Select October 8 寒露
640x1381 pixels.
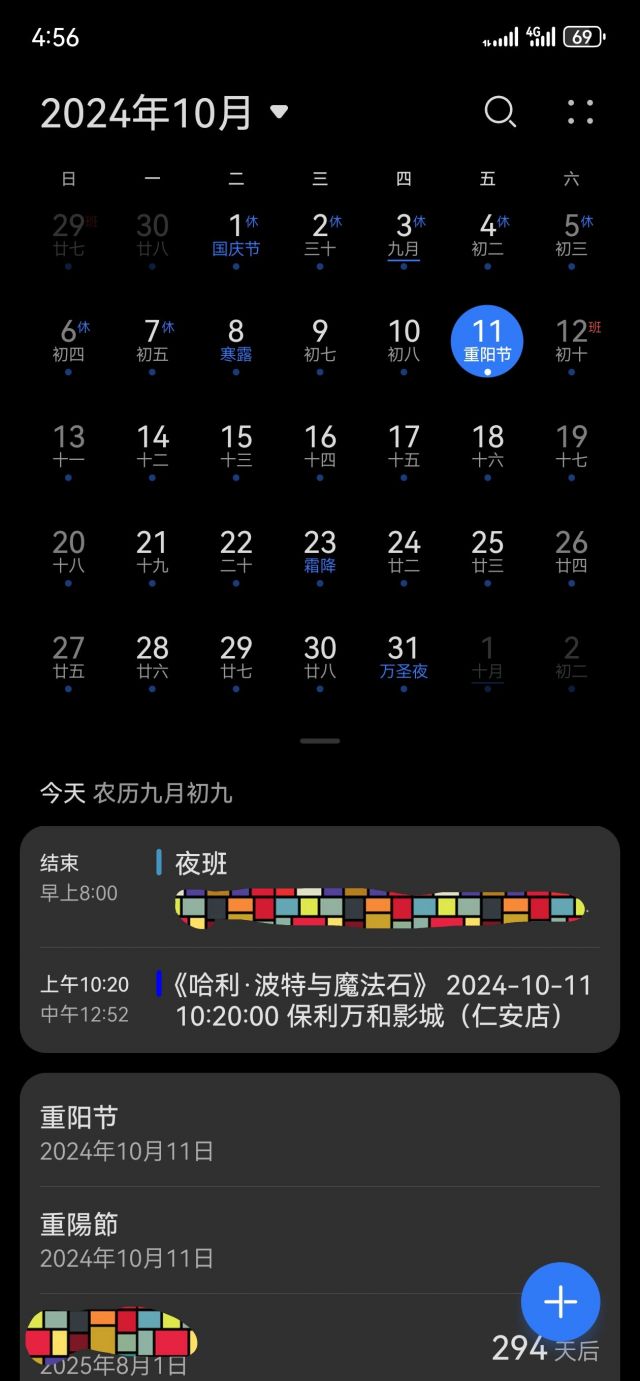(x=236, y=342)
